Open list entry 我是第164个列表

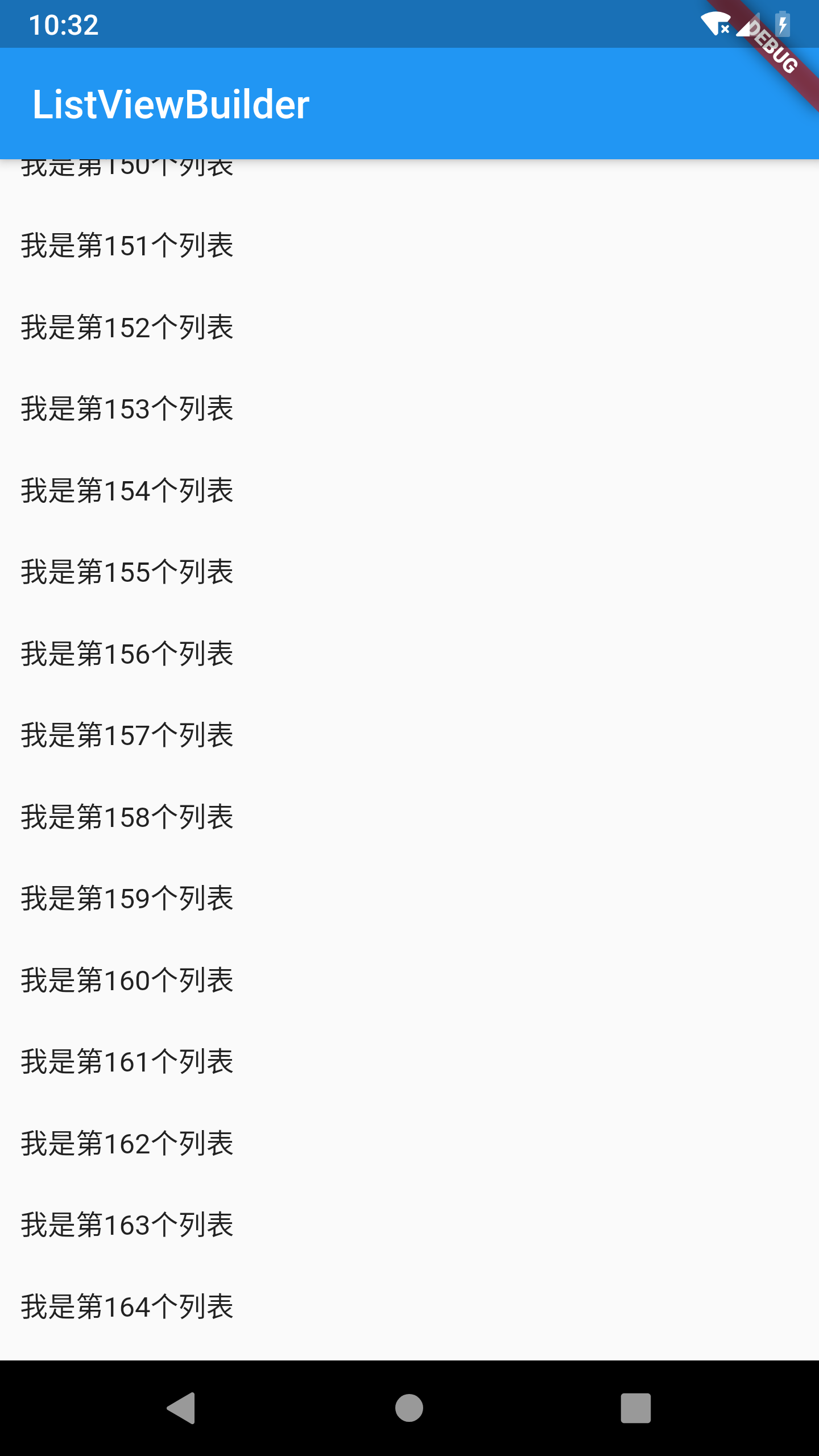[127, 1306]
